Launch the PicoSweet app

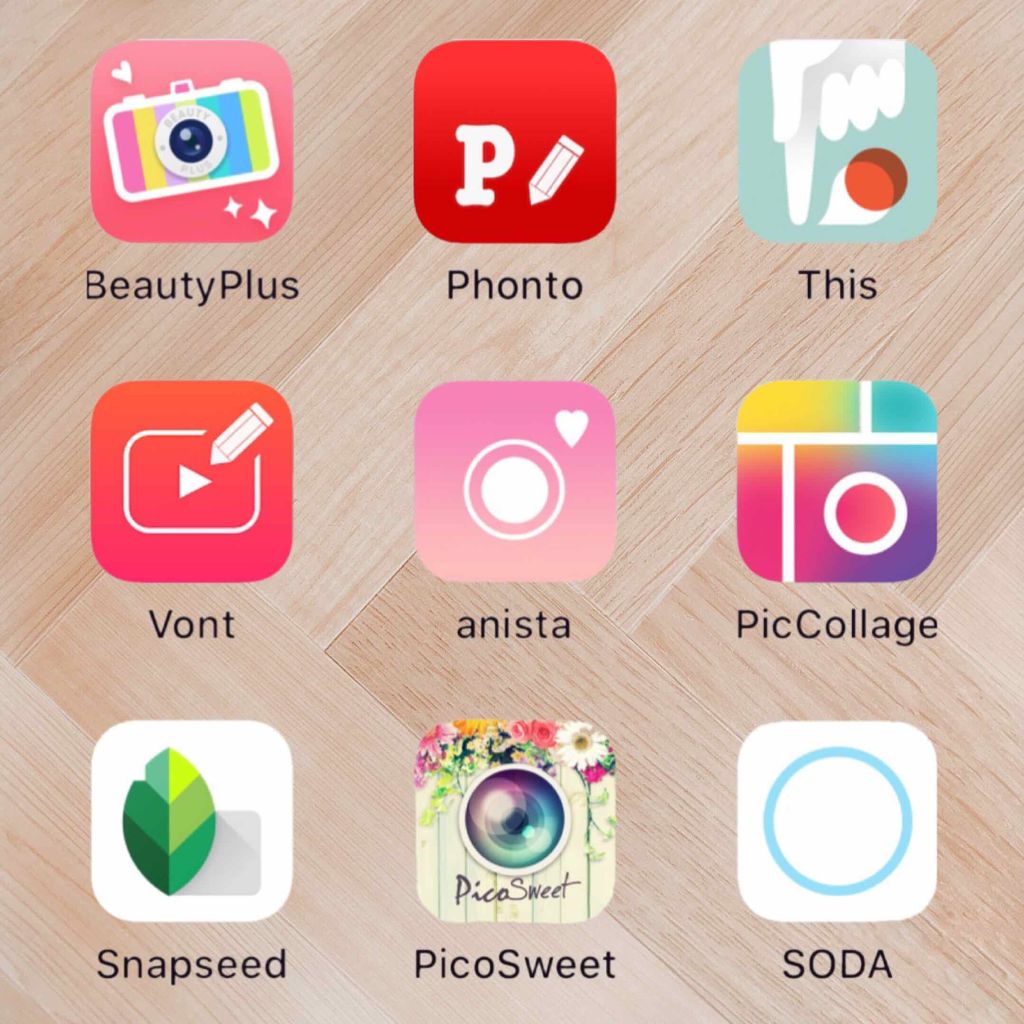coord(514,821)
